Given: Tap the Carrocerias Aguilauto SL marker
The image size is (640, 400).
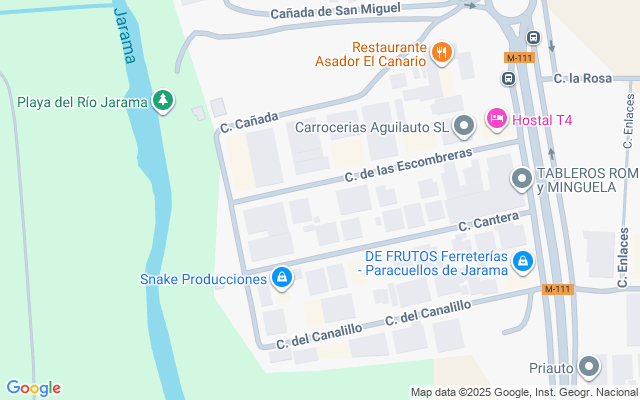Looking at the screenshot, I should click(x=464, y=127).
